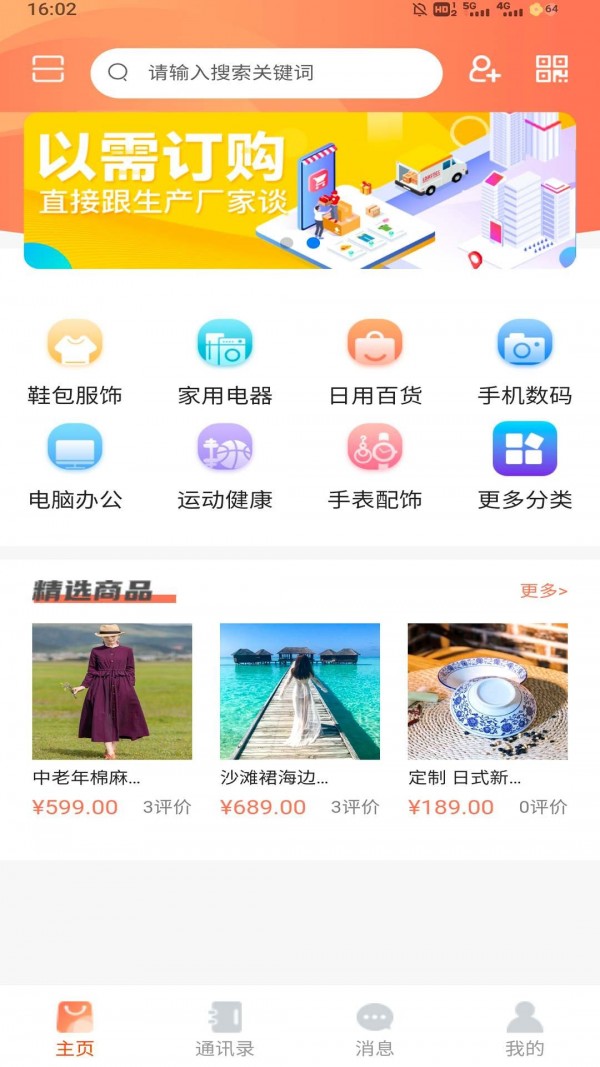Switch to the 通讯录 tab

pos(225,1029)
